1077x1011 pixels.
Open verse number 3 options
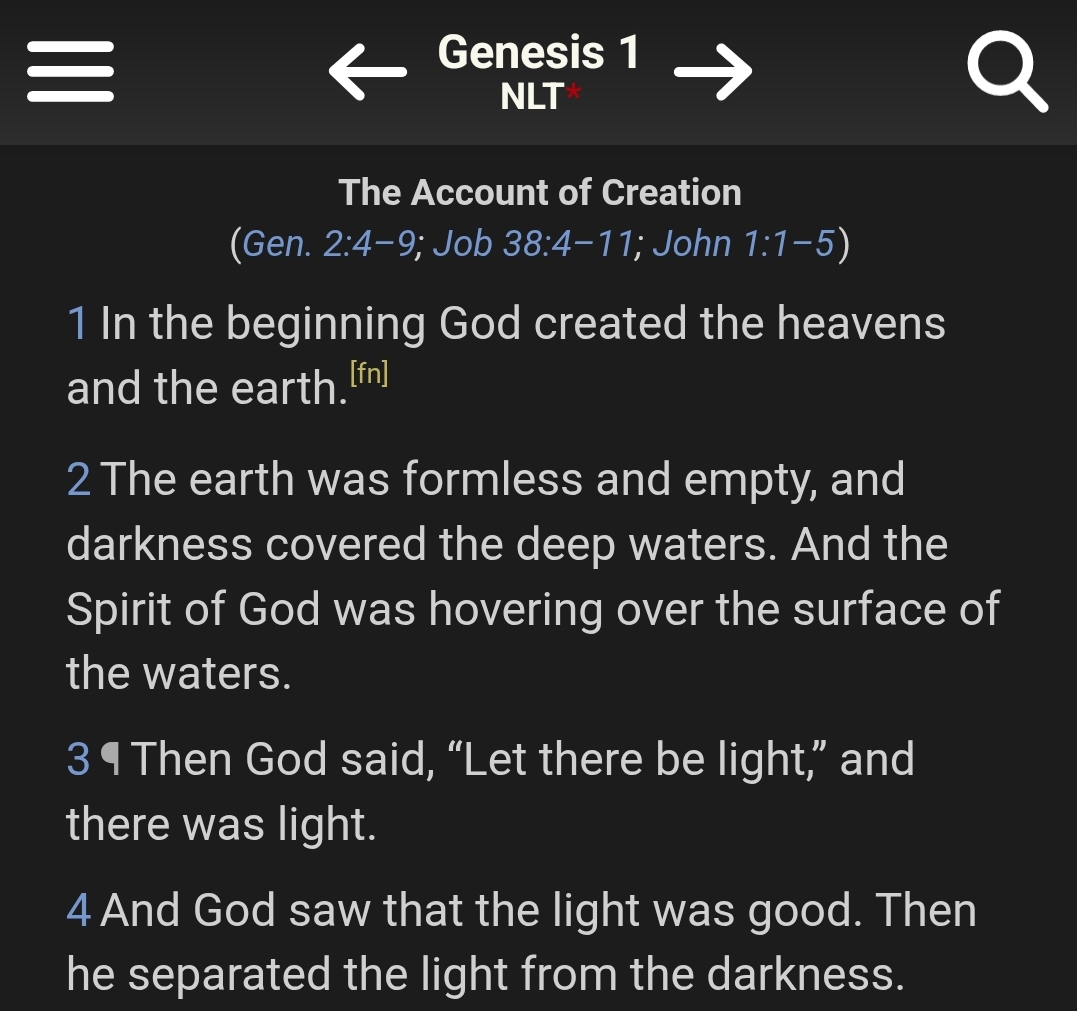(x=79, y=759)
